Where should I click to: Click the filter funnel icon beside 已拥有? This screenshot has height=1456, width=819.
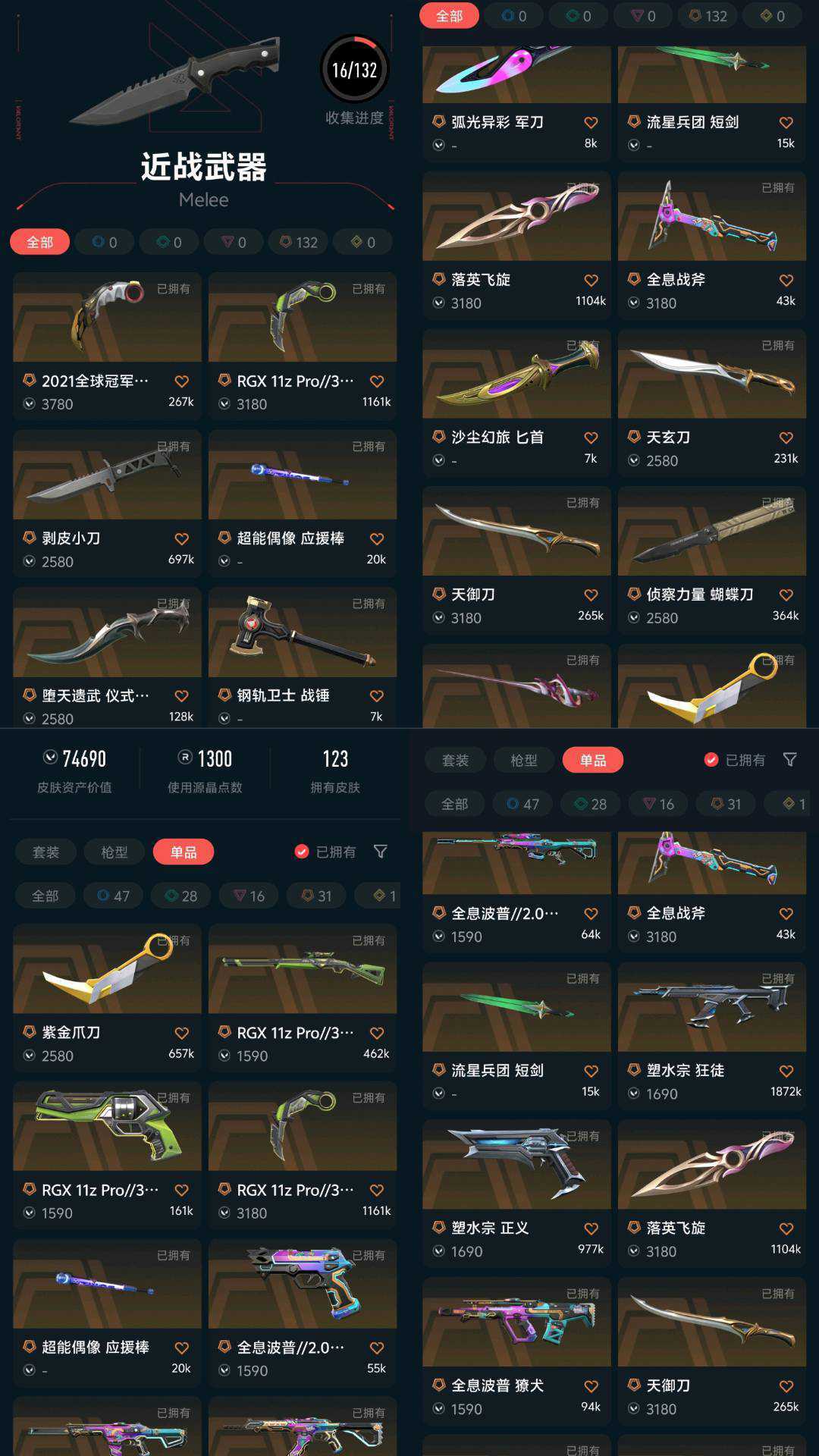(791, 760)
